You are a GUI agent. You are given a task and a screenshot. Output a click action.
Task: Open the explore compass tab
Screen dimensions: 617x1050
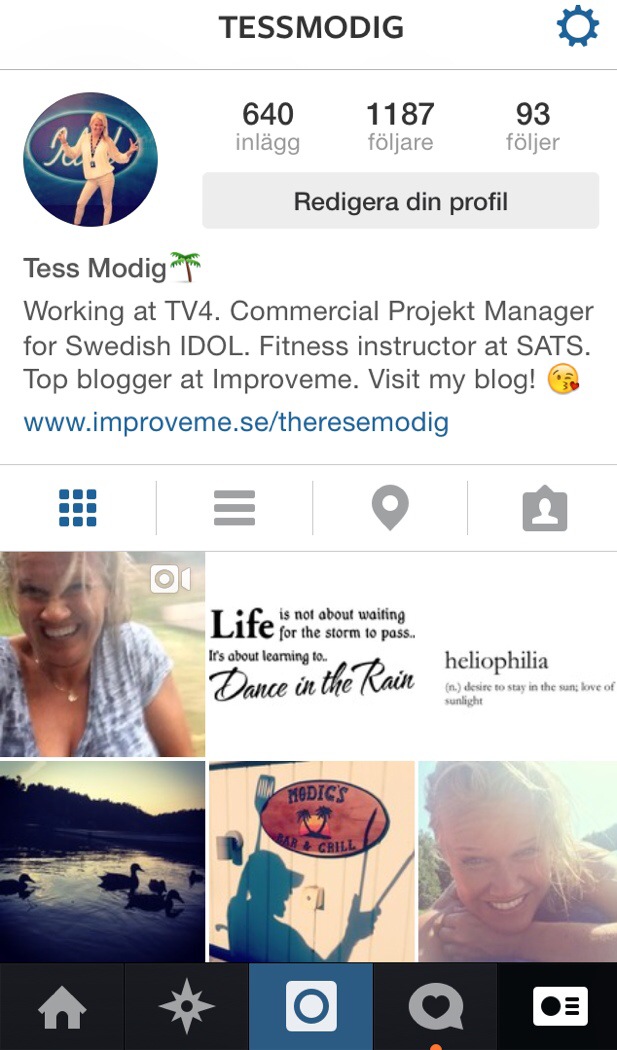coord(186,1006)
